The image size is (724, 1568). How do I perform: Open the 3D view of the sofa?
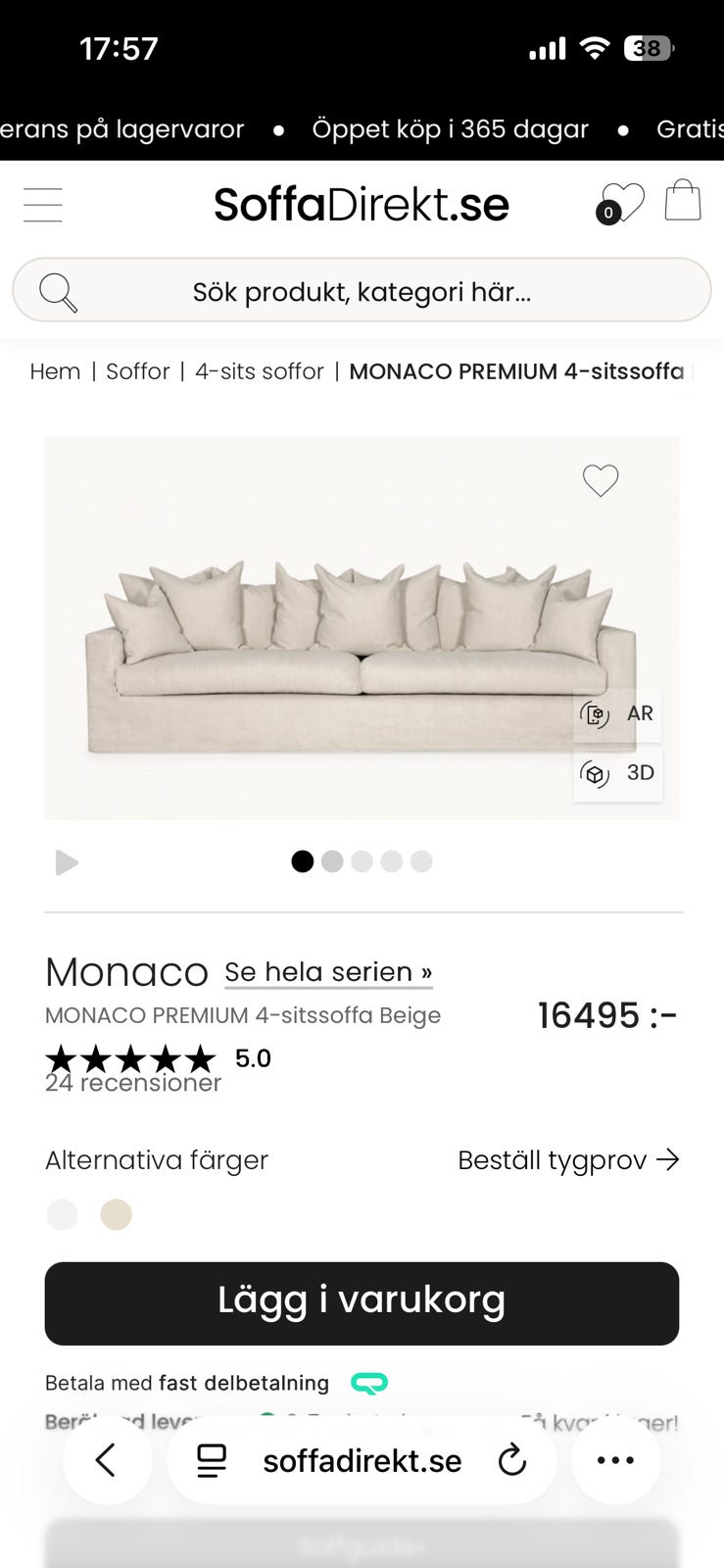point(618,773)
